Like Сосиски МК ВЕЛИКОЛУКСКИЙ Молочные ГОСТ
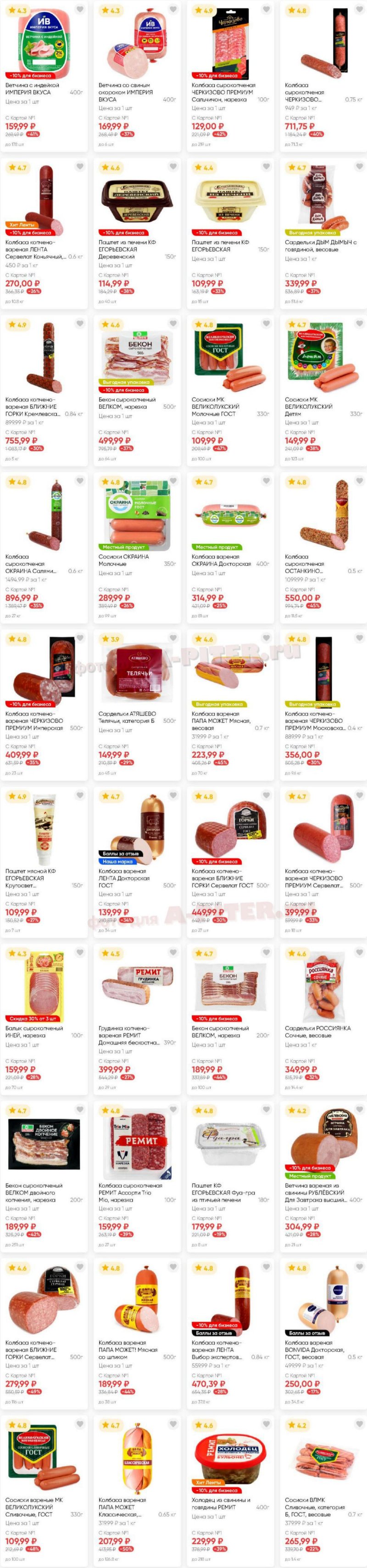 [266, 324]
